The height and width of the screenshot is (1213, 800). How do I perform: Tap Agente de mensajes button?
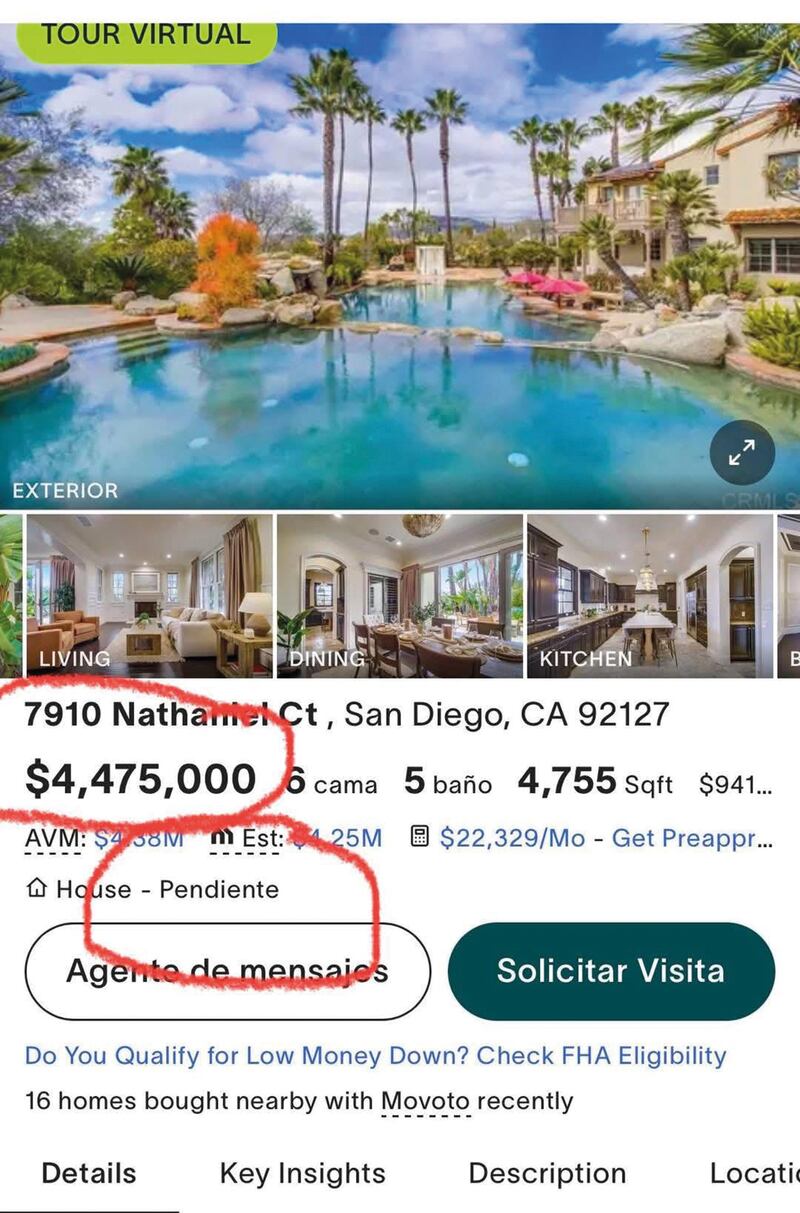(x=227, y=970)
